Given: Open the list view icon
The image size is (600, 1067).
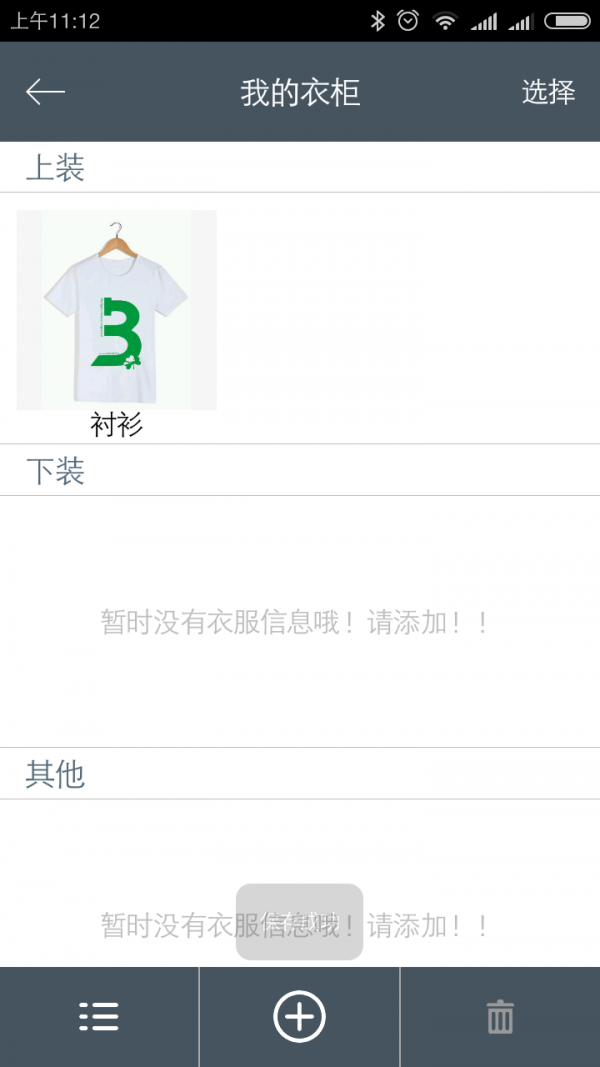Looking at the screenshot, I should point(99,1016).
